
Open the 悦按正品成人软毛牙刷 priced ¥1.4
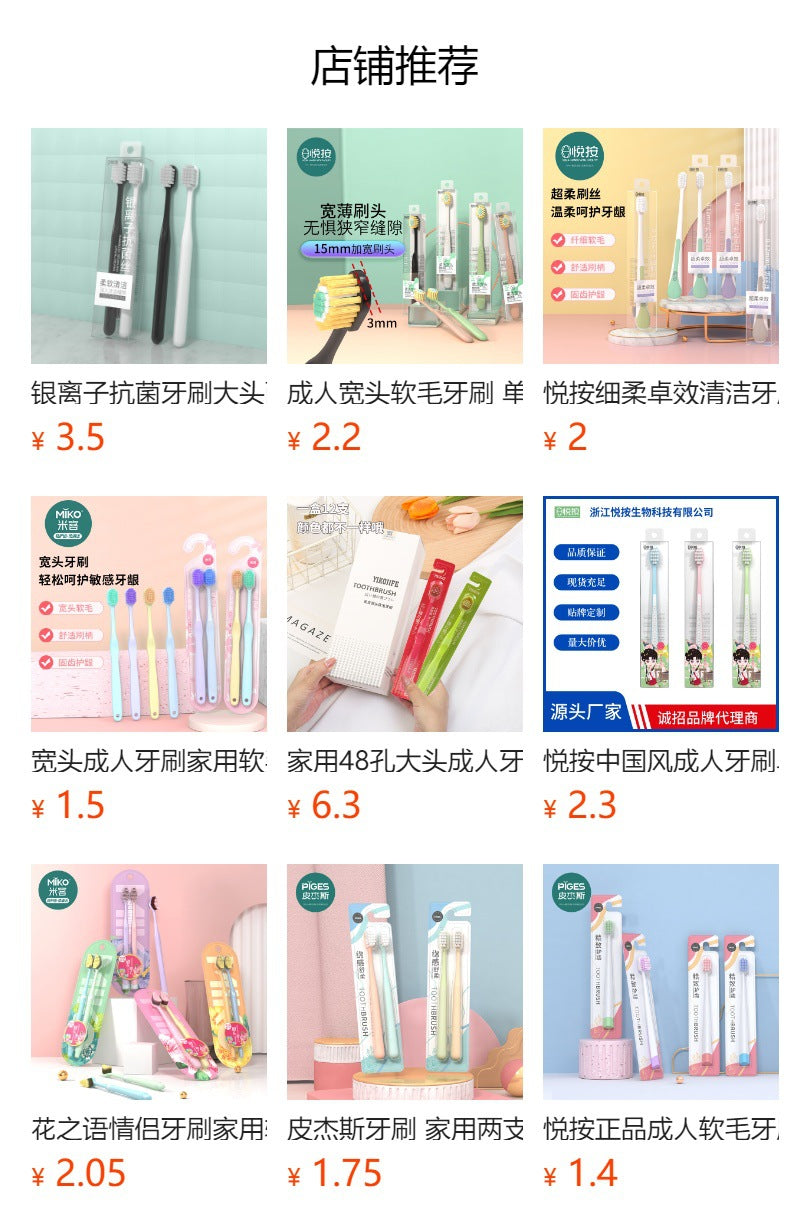click(661, 982)
